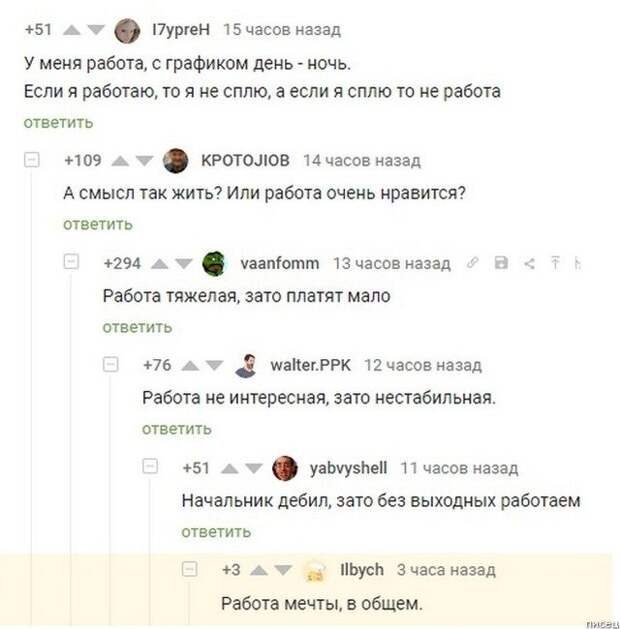Image resolution: width=620 pixels, height=629 pixels.
Task: Reply to yabvyshell's comment
Action: tap(216, 531)
